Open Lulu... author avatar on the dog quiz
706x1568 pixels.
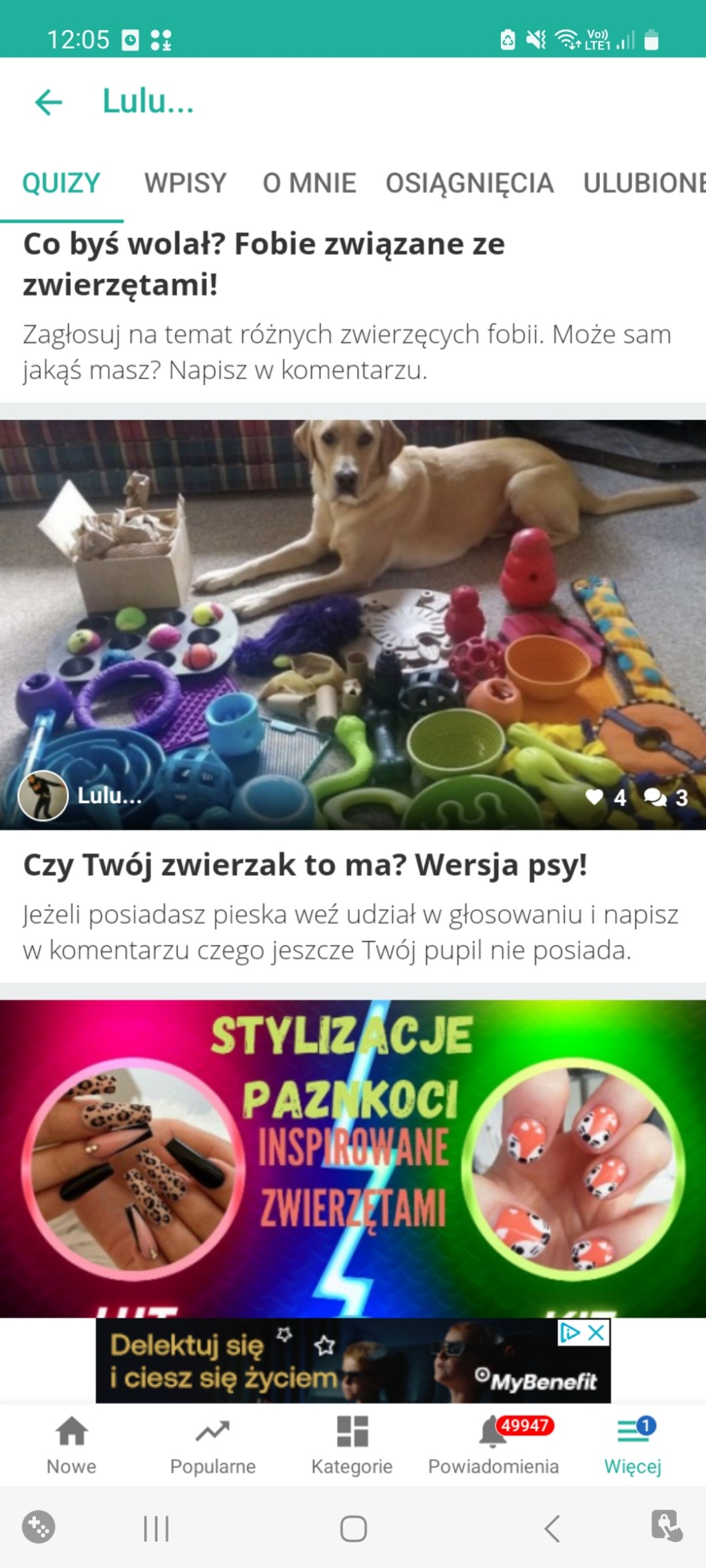click(43, 796)
